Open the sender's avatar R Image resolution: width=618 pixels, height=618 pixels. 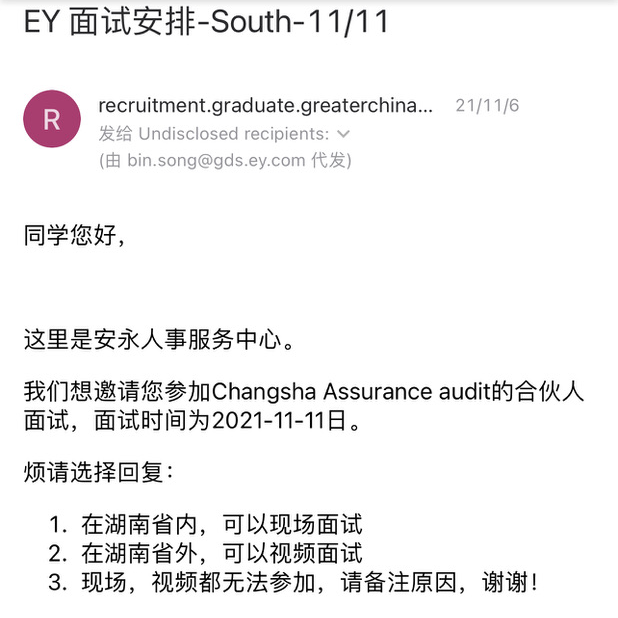tap(52, 119)
